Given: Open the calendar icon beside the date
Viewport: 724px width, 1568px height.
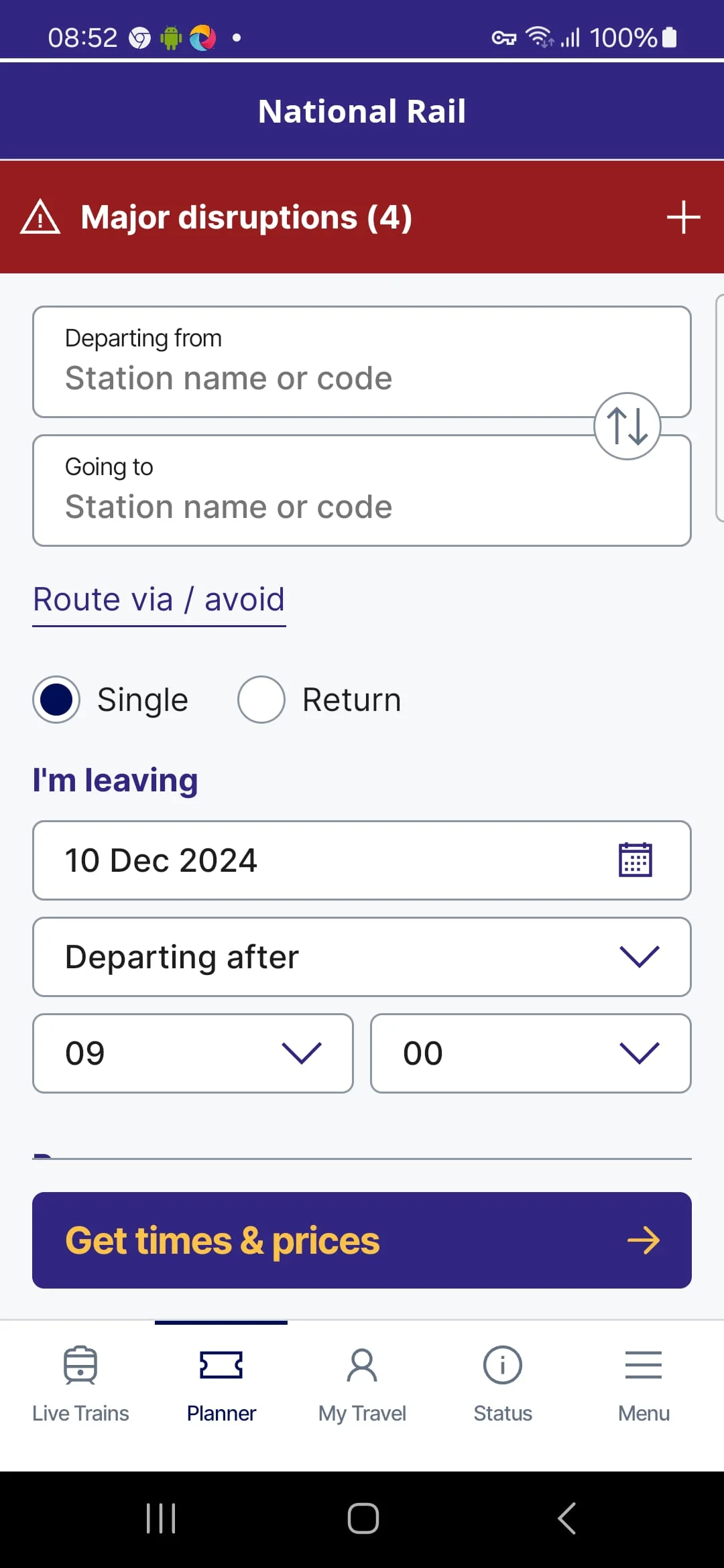Looking at the screenshot, I should (x=634, y=860).
